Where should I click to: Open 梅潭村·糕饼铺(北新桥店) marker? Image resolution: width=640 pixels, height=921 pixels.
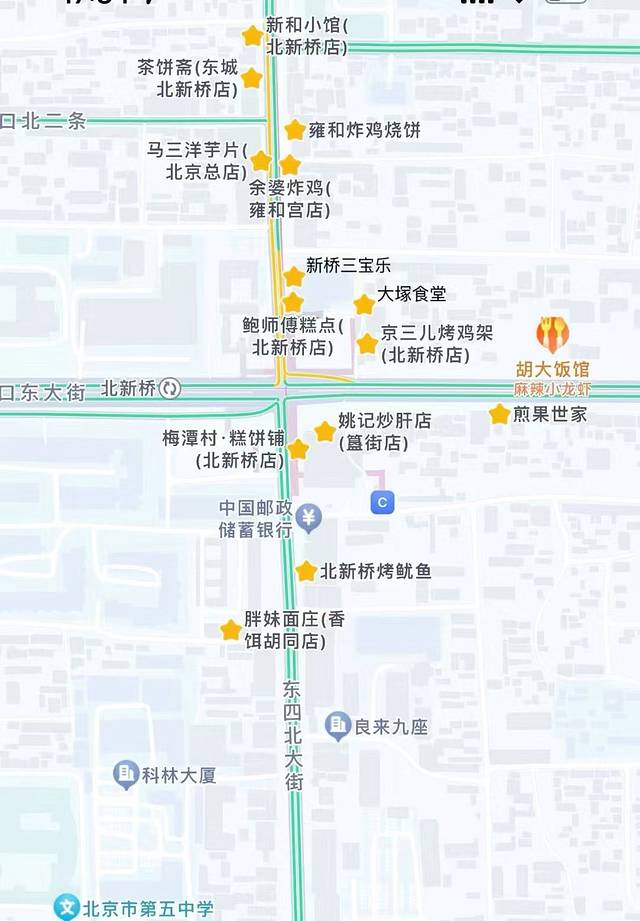tap(298, 449)
